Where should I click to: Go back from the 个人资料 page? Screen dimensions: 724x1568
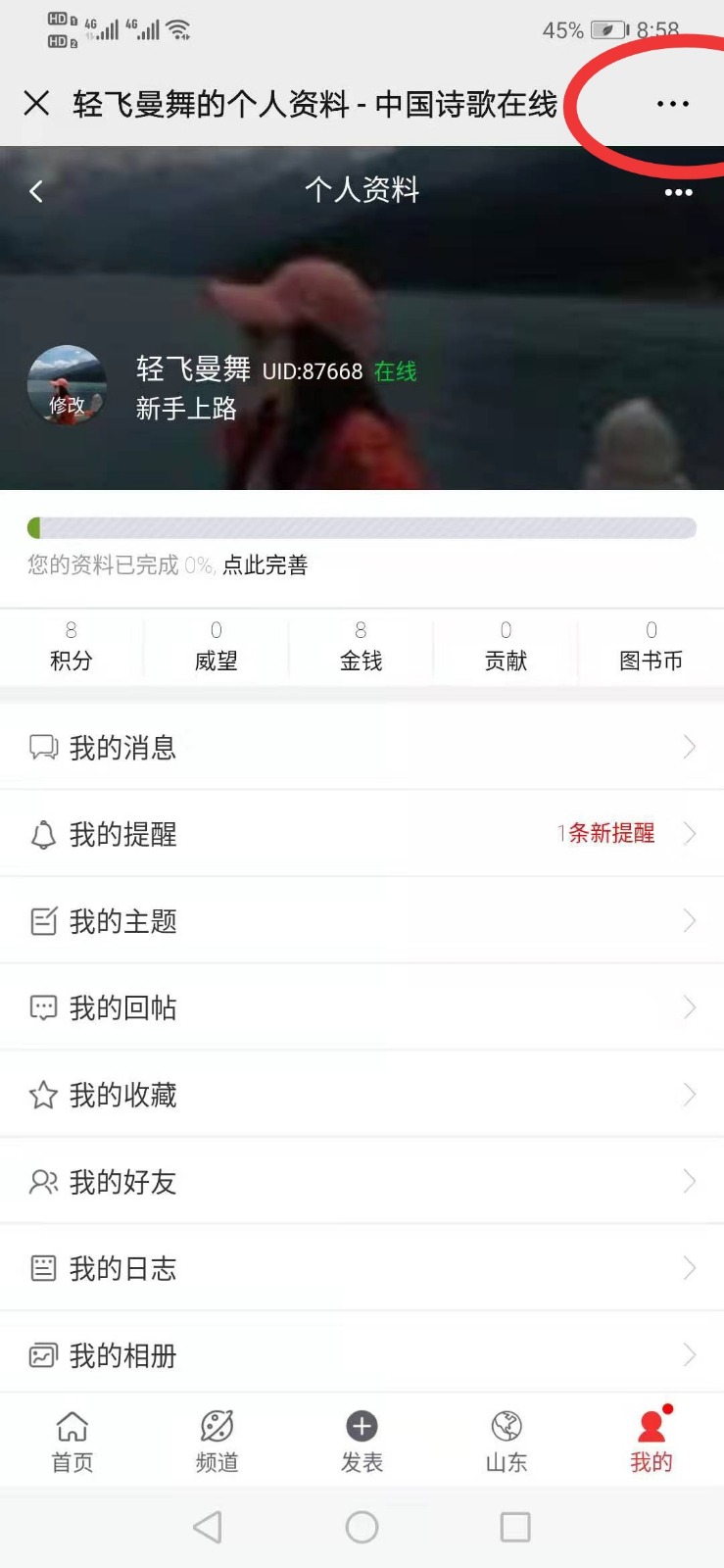tap(36, 191)
